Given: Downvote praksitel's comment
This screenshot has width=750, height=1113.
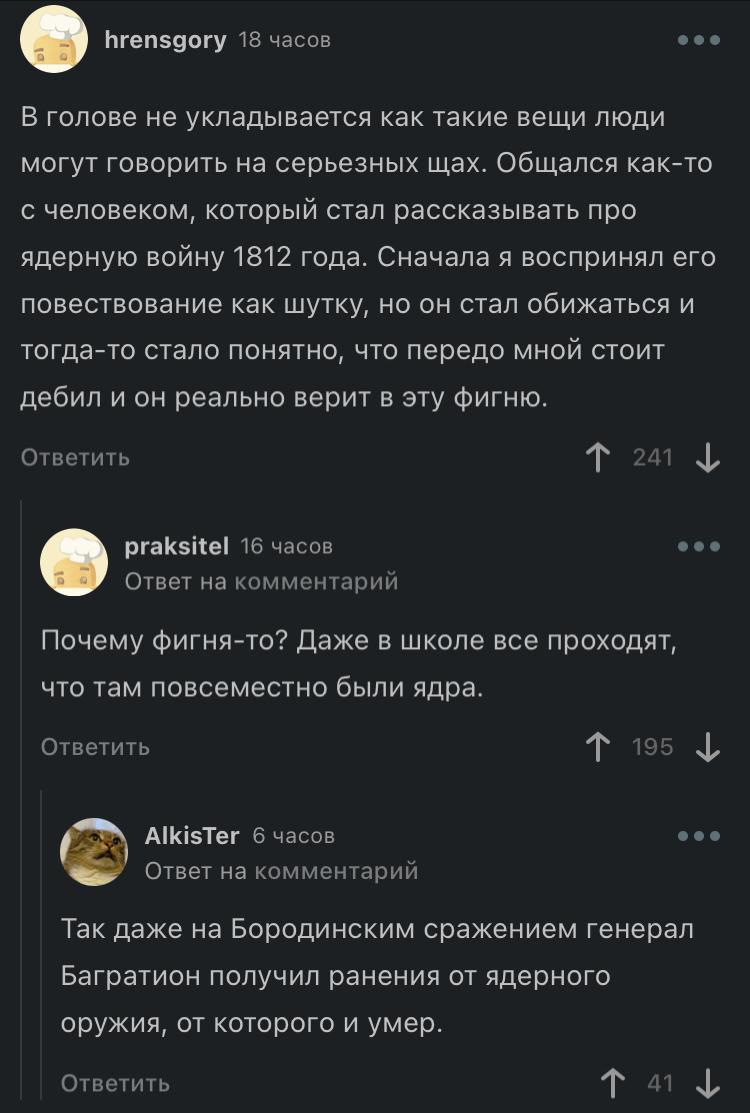Looking at the screenshot, I should click(707, 747).
